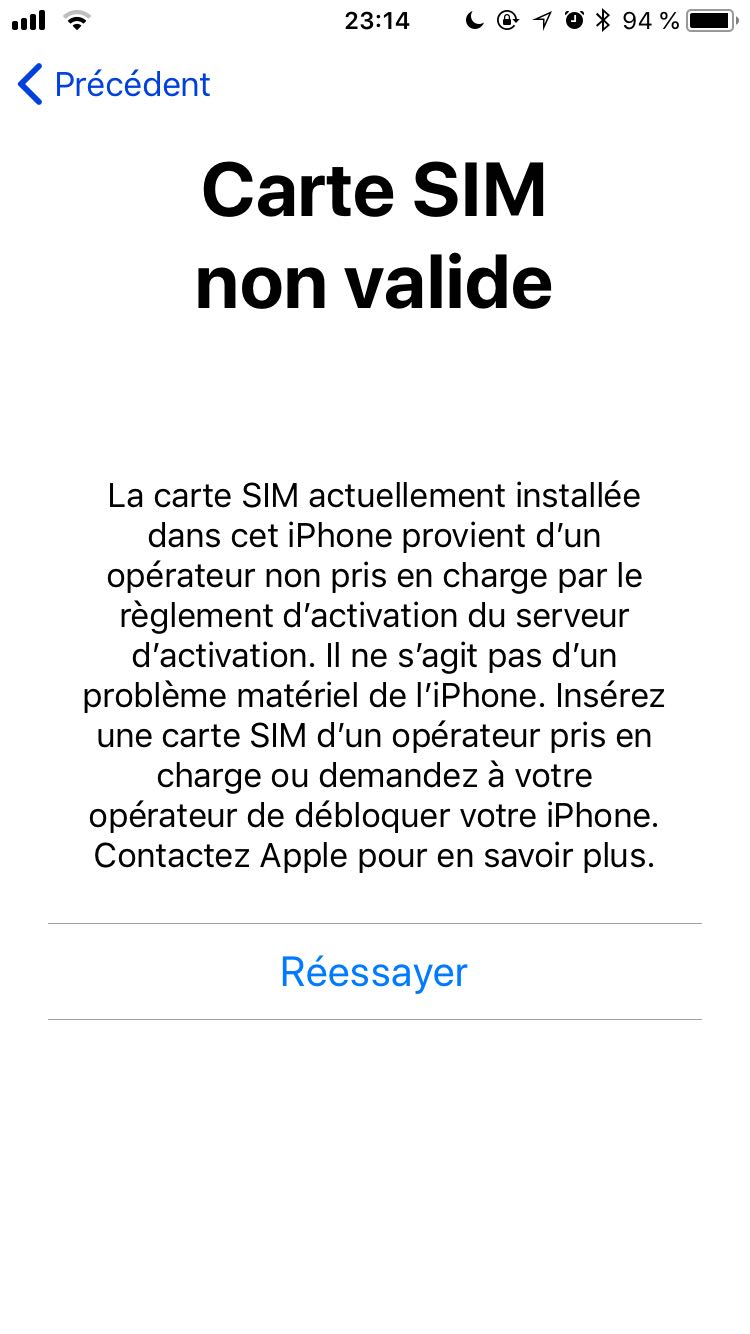
Task: Tap the alarm clock icon
Action: [573, 20]
